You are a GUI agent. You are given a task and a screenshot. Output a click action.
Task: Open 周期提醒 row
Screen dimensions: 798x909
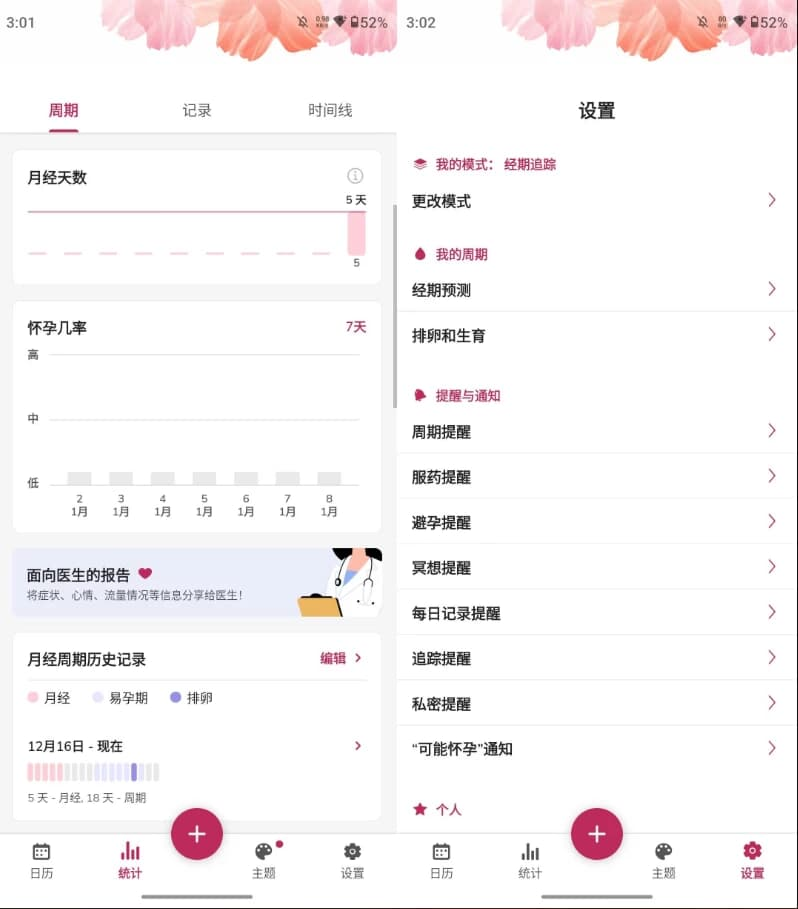596,432
